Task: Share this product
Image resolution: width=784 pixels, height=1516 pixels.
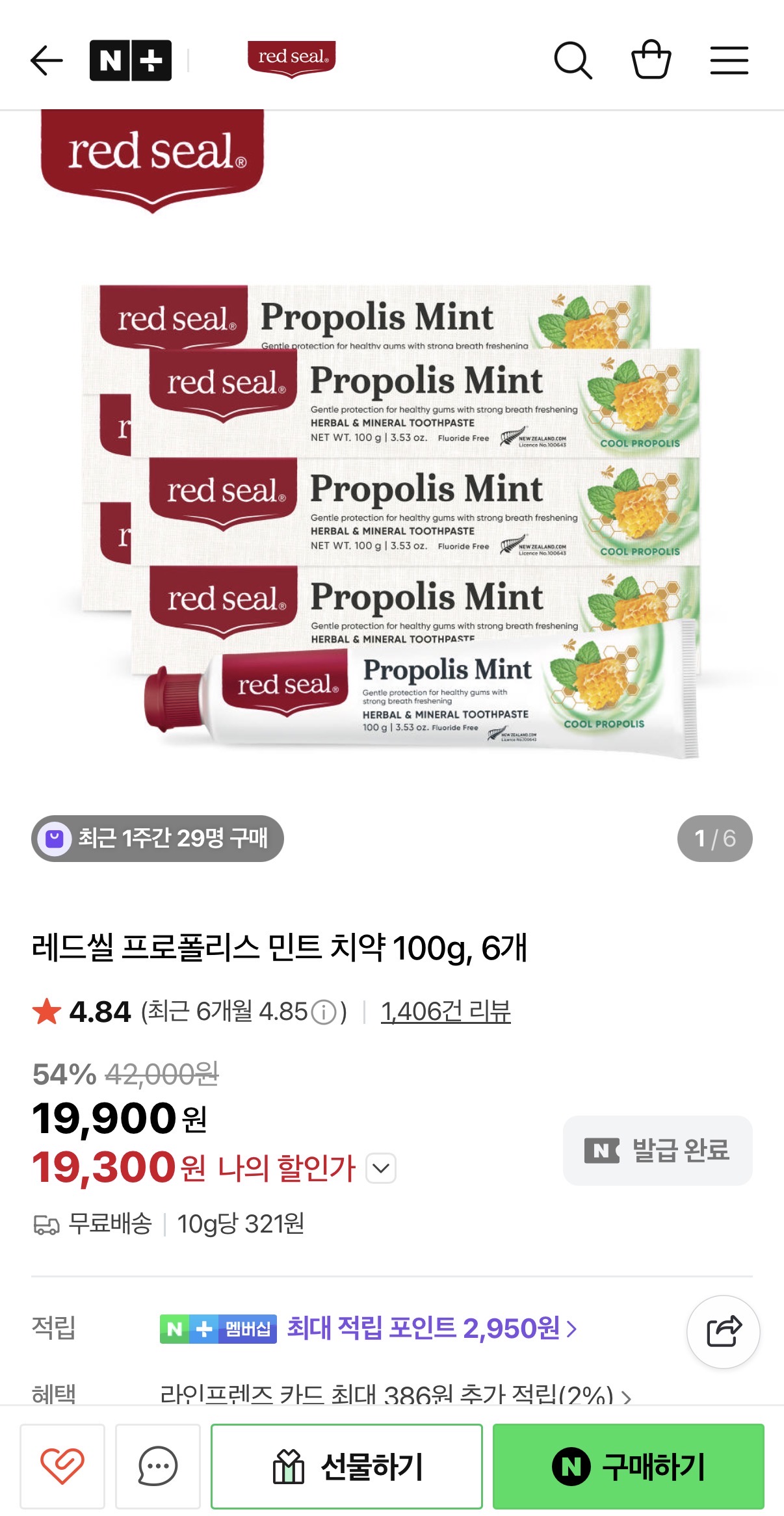Action: [x=723, y=1331]
